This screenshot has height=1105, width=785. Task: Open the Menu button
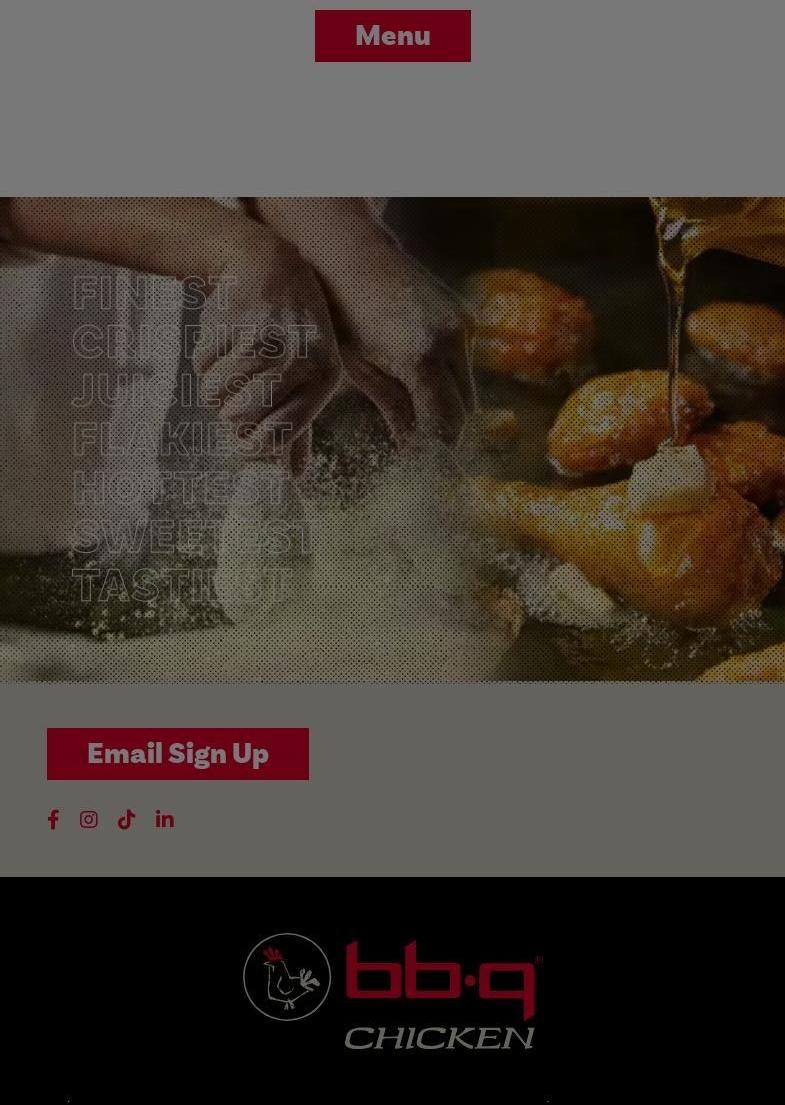(392, 36)
